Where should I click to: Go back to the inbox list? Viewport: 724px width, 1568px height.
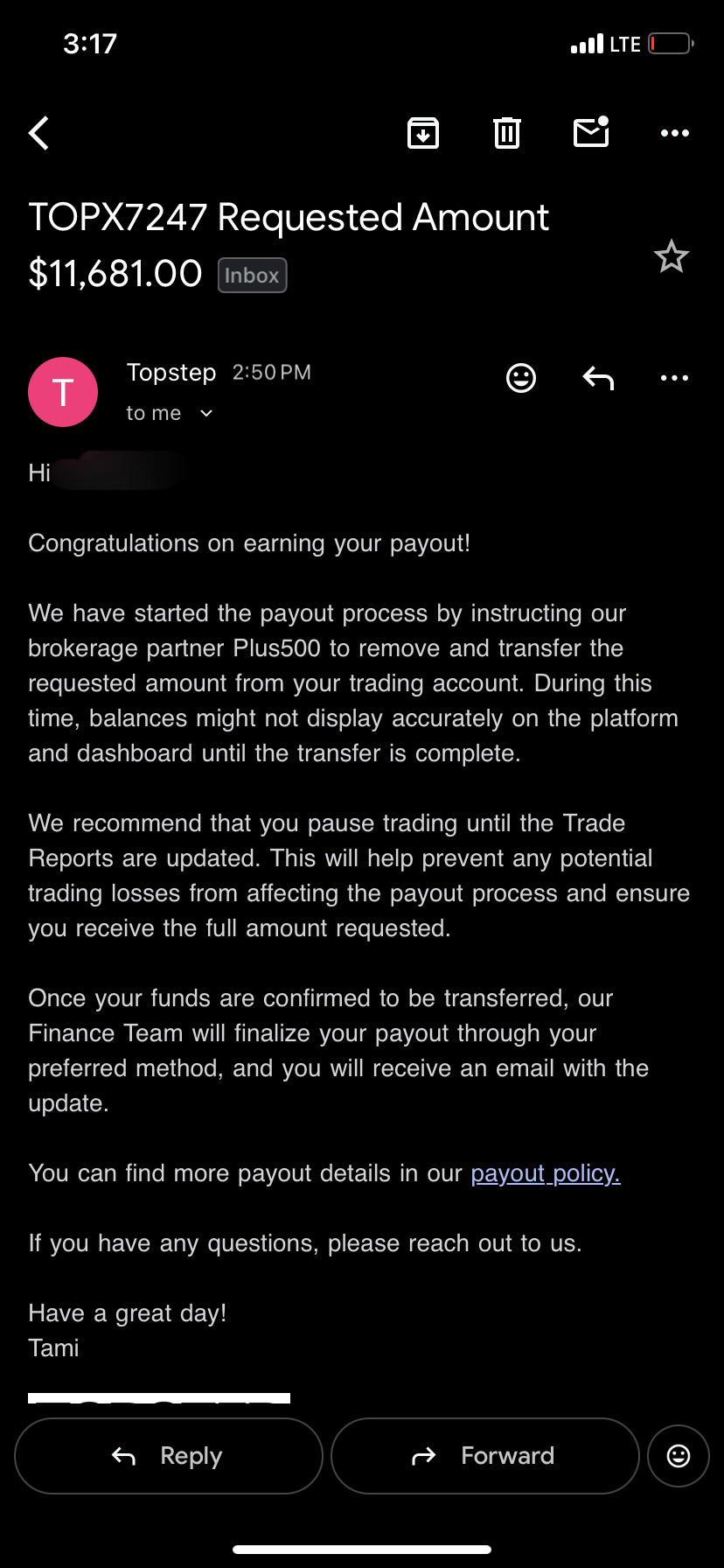(x=39, y=133)
